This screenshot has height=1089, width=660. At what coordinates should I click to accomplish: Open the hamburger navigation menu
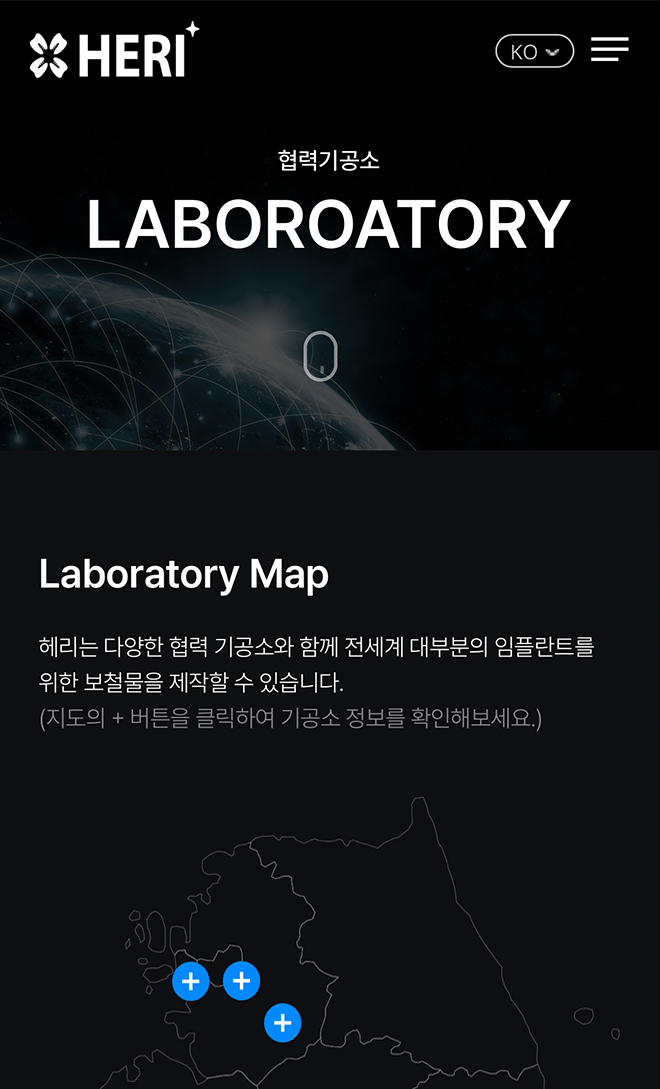tap(609, 50)
